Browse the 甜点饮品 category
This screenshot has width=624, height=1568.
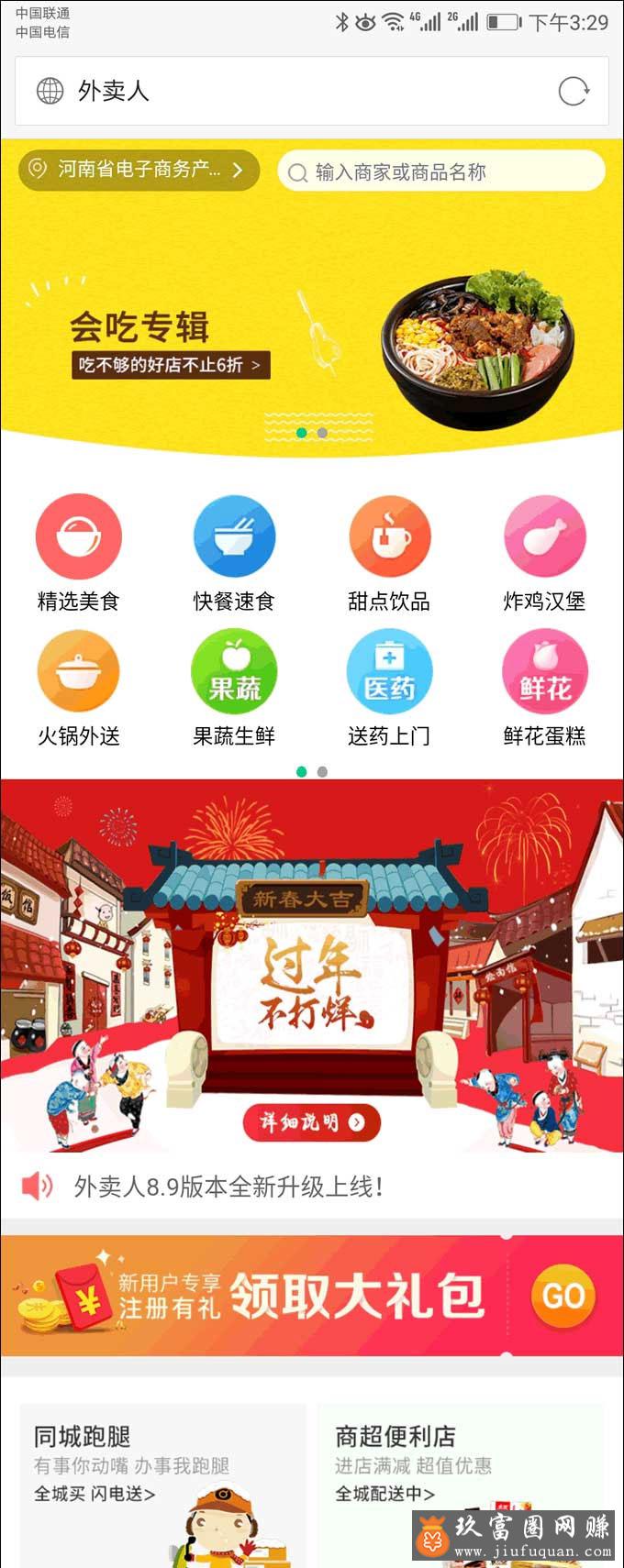(x=389, y=552)
